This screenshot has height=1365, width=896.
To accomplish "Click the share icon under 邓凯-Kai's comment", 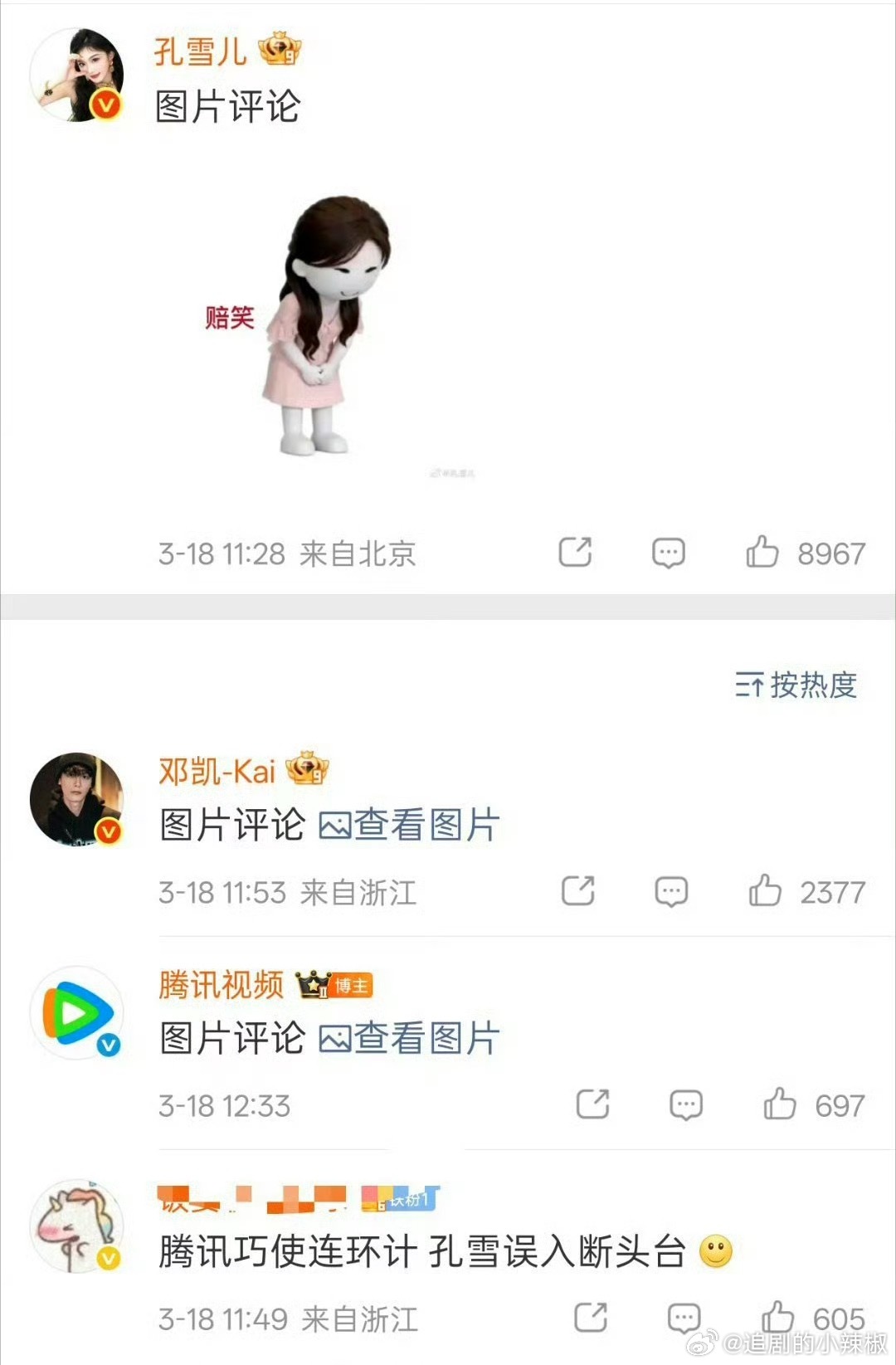I will (580, 890).
